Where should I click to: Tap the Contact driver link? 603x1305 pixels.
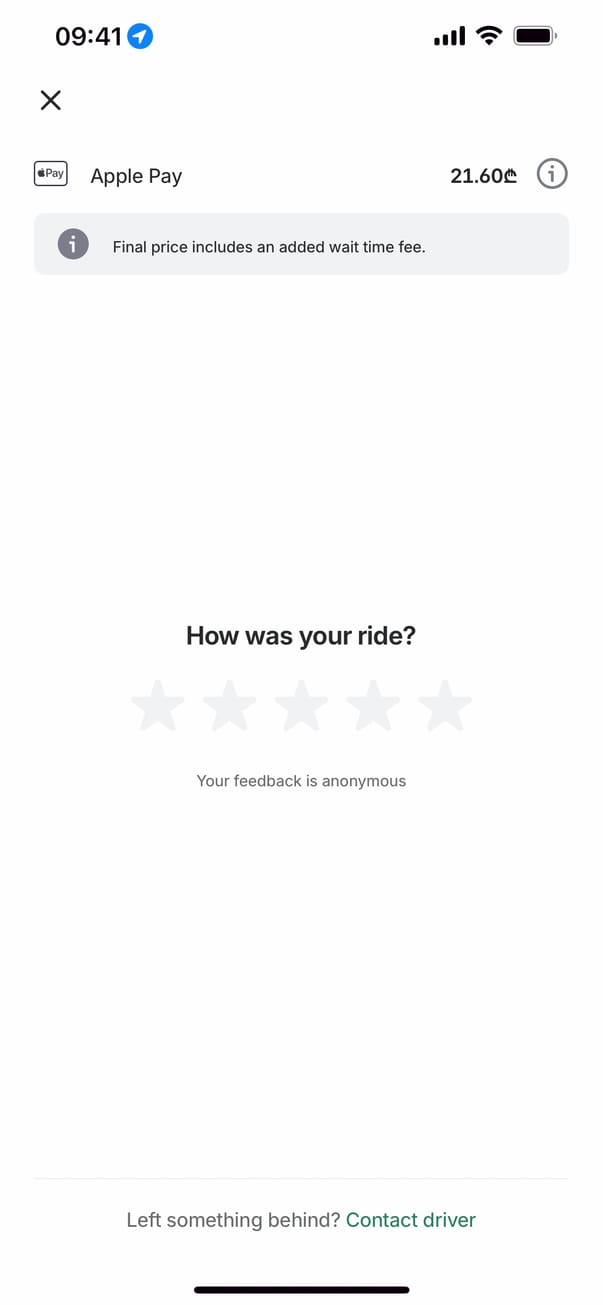click(410, 1220)
